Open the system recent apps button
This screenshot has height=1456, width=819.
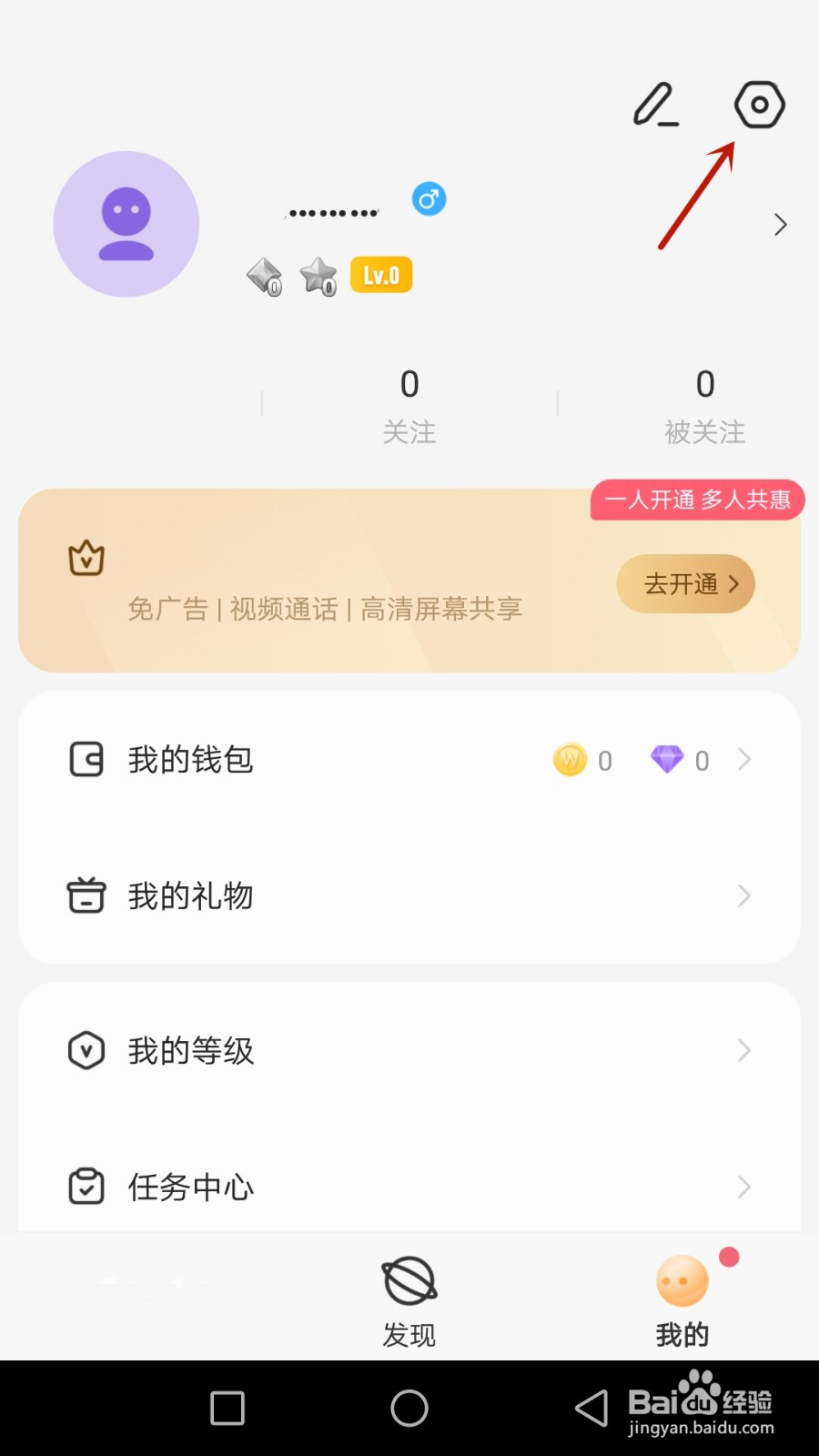pyautogui.click(x=227, y=1409)
